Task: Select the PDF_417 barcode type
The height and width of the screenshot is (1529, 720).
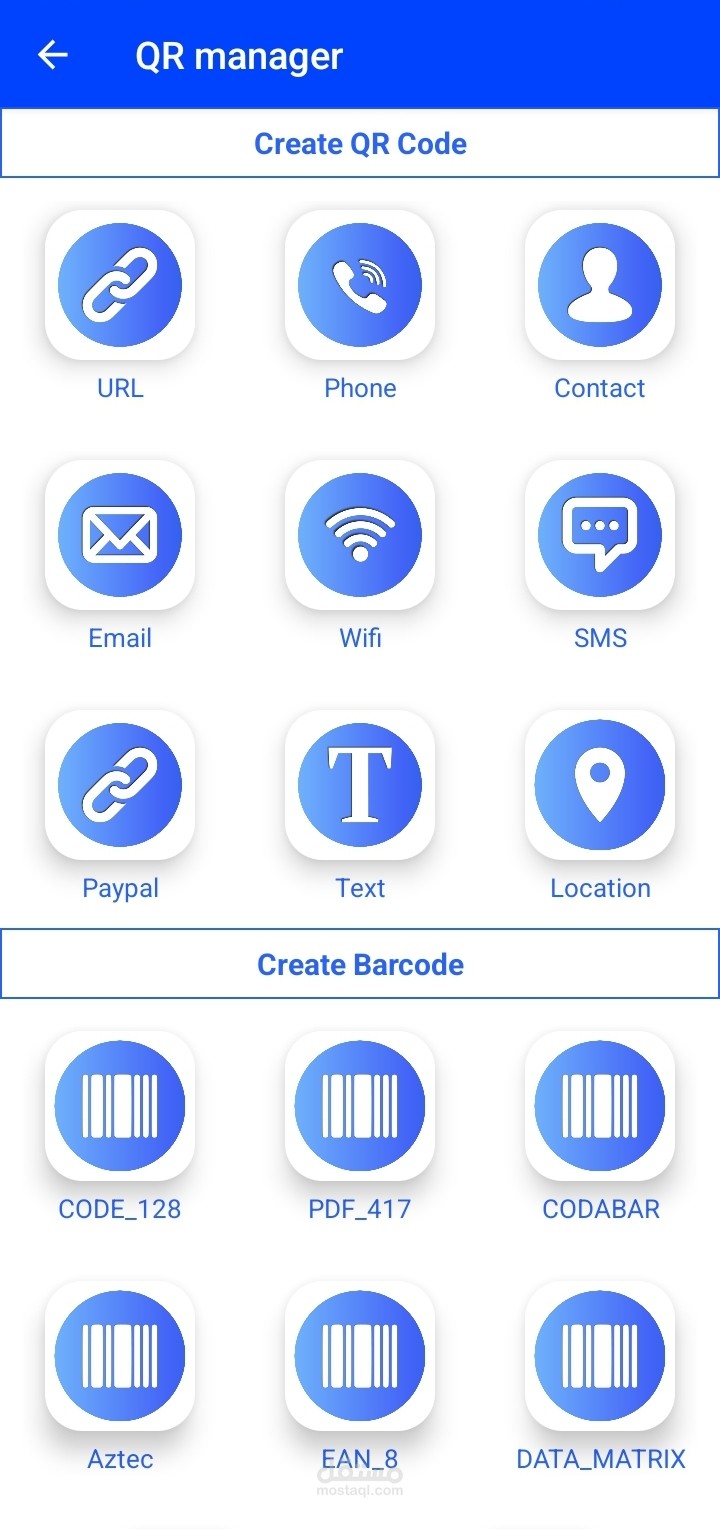Action: 360,1106
